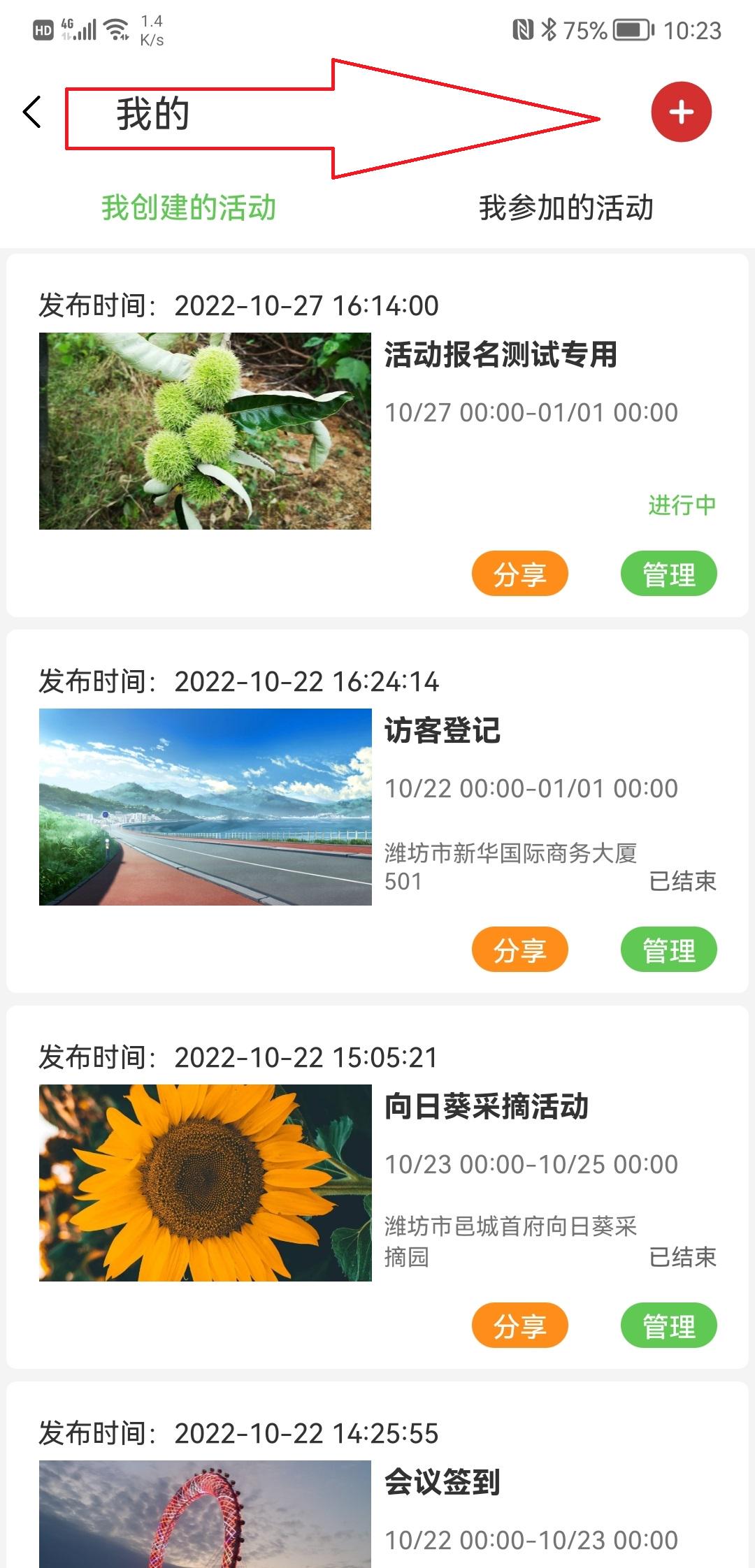This screenshot has height=1568, width=755.
Task: Manage the 向日葵采摘活动 activity
Action: (668, 1326)
